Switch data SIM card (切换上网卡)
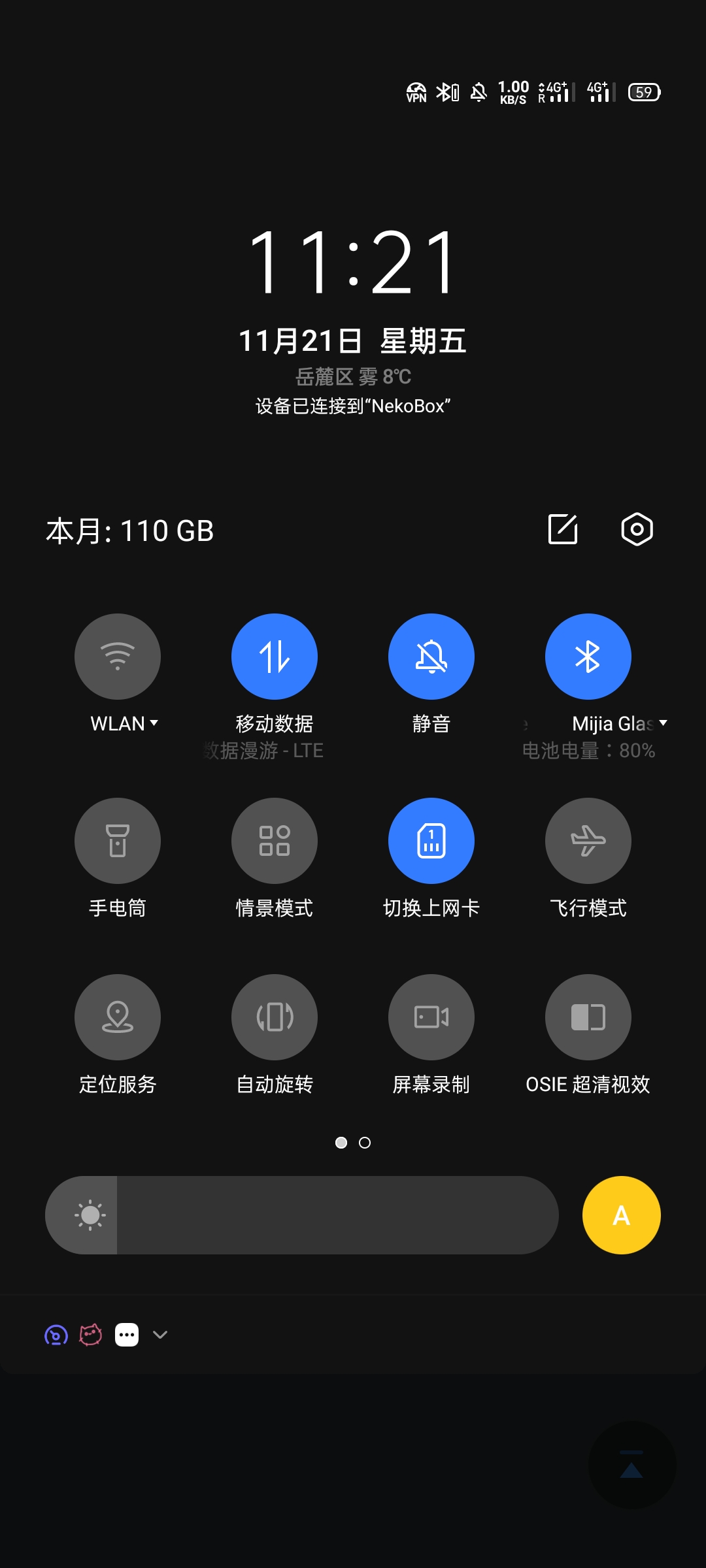The height and width of the screenshot is (1568, 706). (431, 840)
